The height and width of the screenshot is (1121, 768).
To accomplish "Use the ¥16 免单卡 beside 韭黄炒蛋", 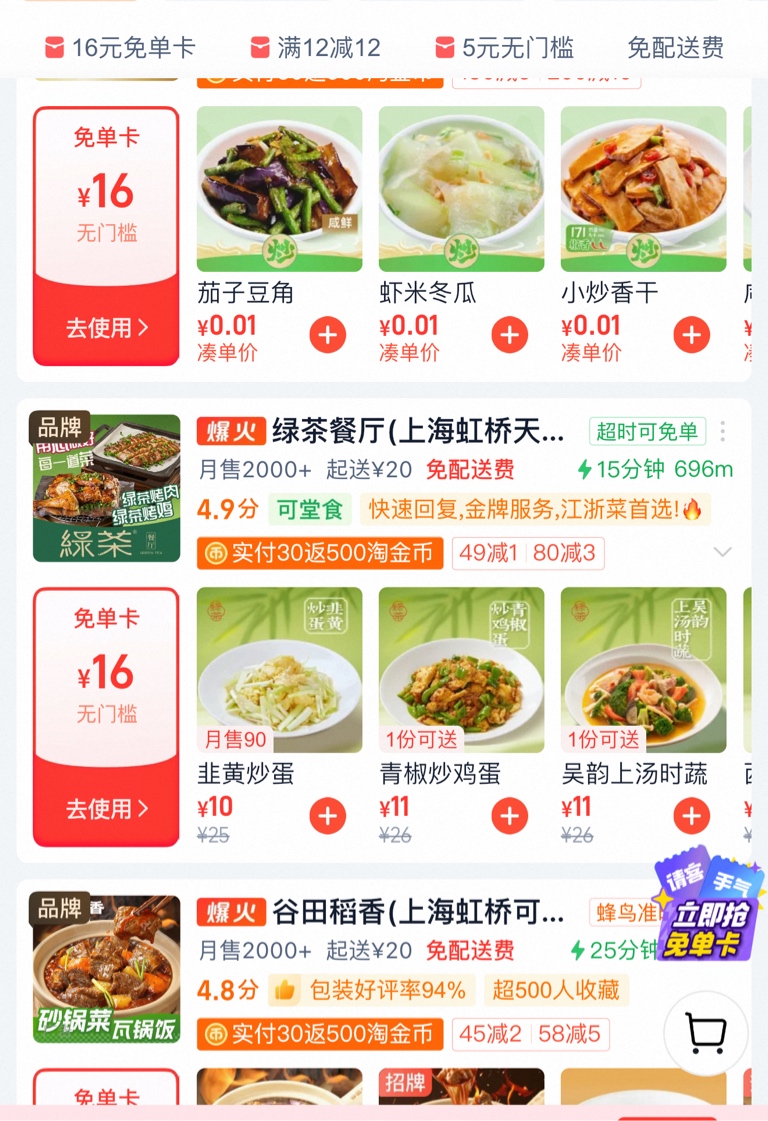I will tap(106, 809).
